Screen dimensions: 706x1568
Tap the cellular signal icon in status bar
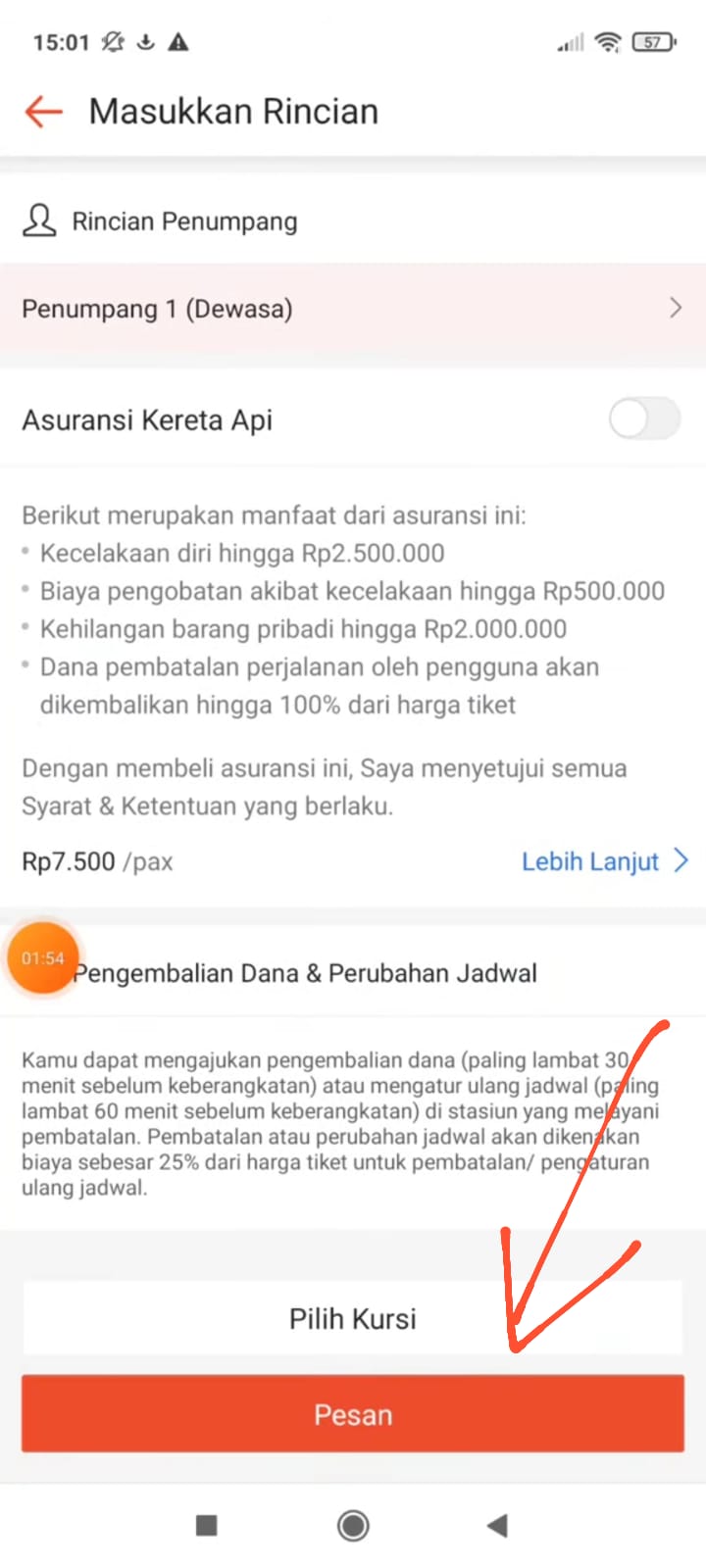point(570,42)
